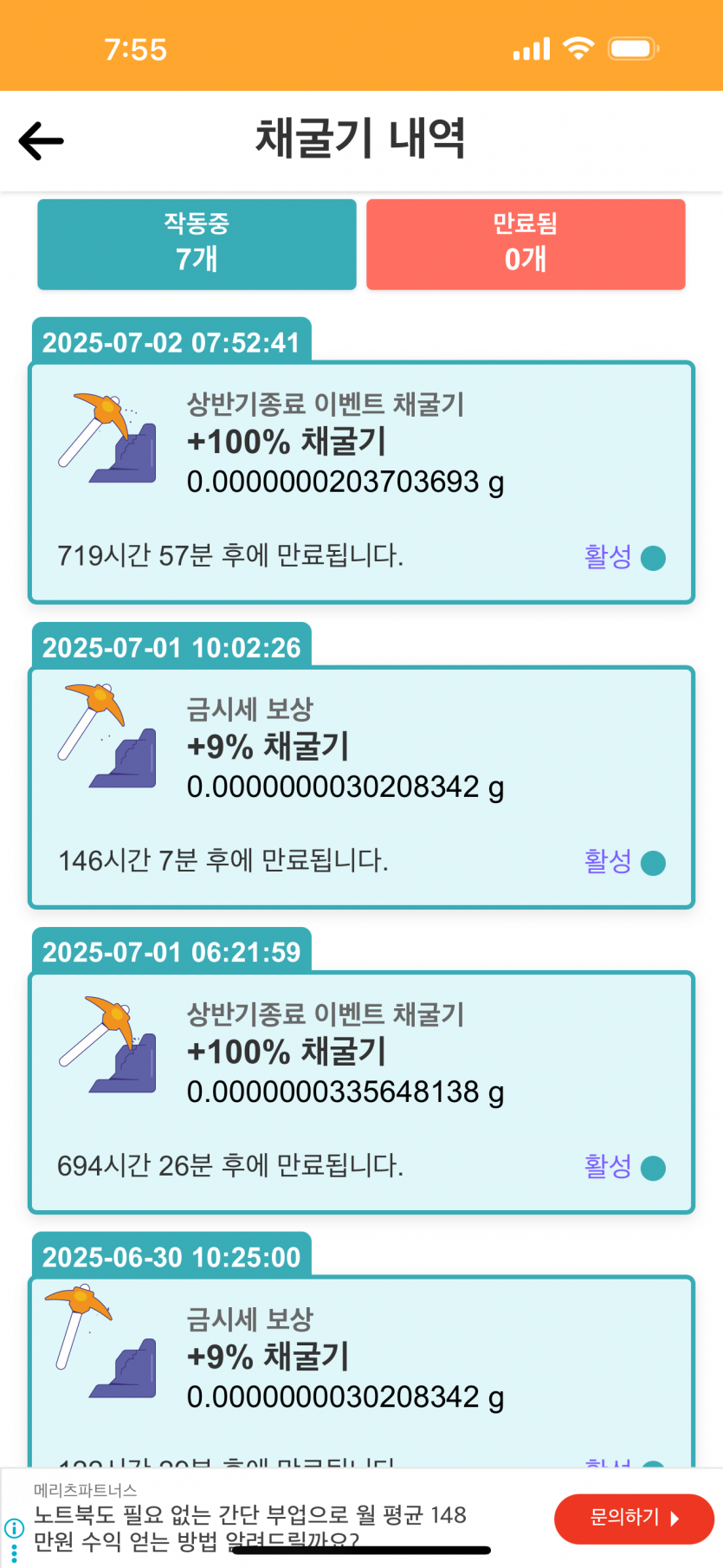723x1568 pixels.
Task: Switch to the 만료됨 0개 tab
Action: click(526, 244)
